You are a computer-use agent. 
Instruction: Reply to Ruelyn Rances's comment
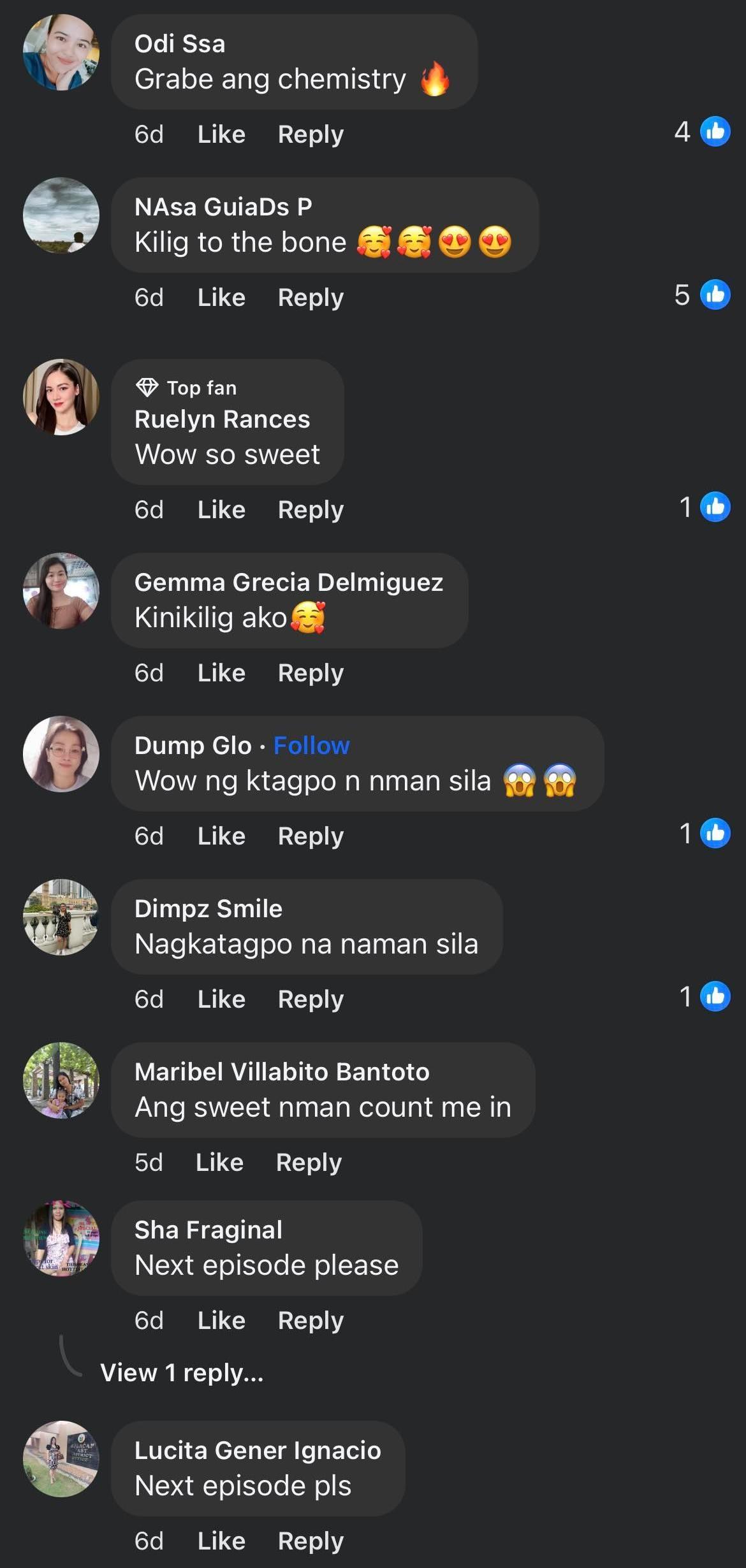(x=311, y=510)
